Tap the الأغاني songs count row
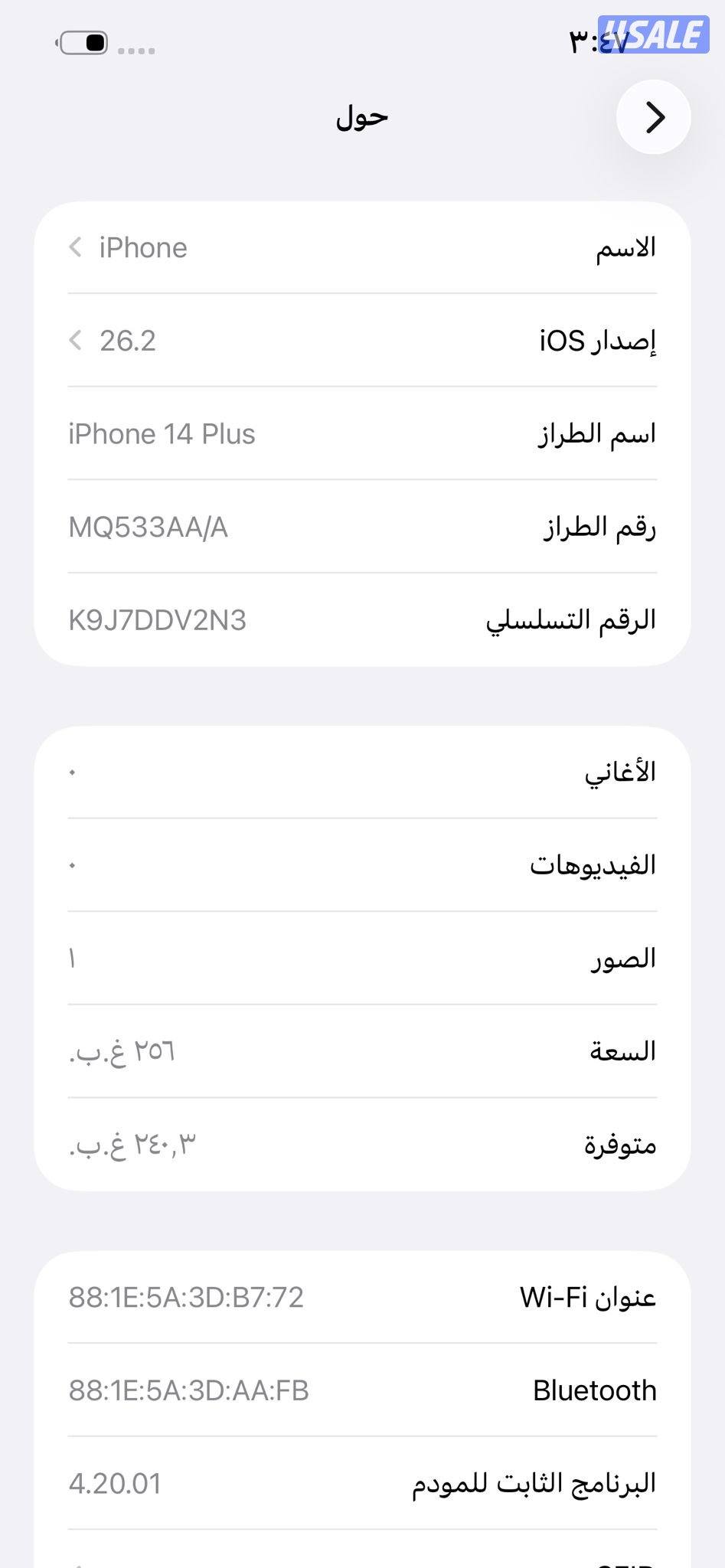Image resolution: width=725 pixels, height=1568 pixels. click(x=362, y=773)
